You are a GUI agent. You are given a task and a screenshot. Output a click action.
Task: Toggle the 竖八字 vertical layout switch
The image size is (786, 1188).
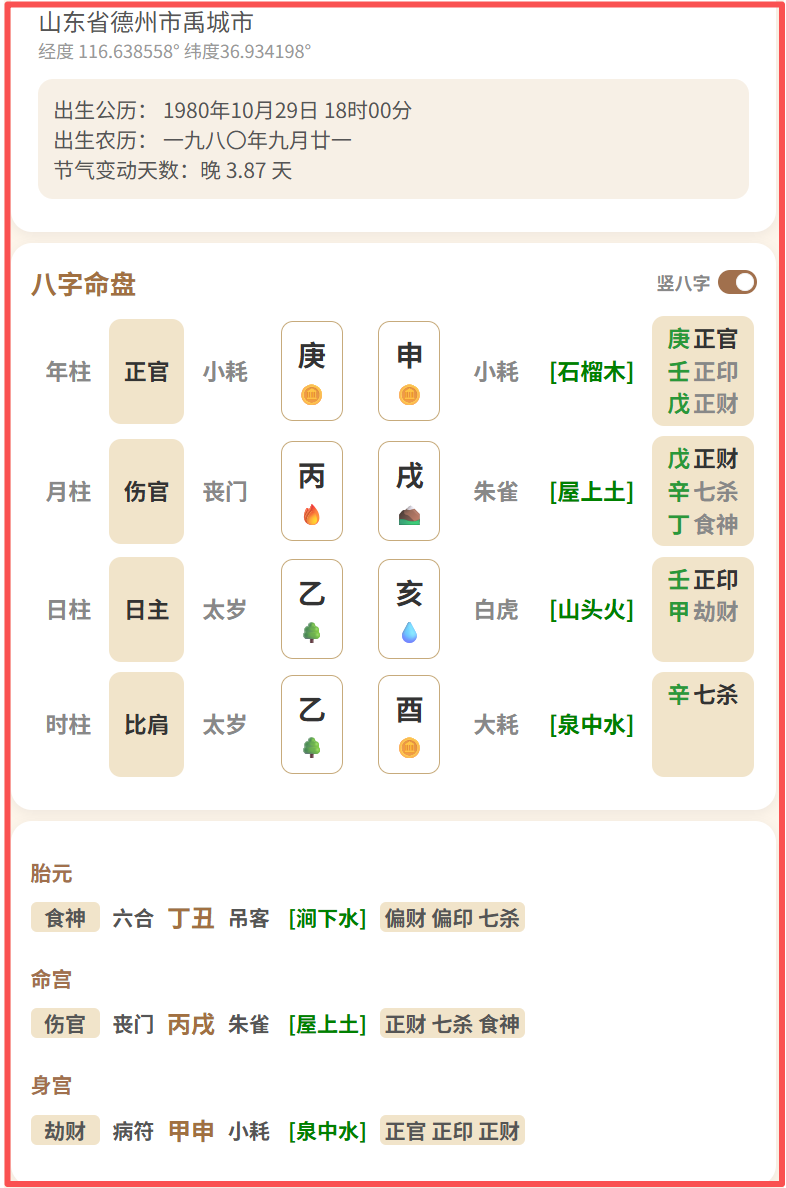pyautogui.click(x=737, y=283)
